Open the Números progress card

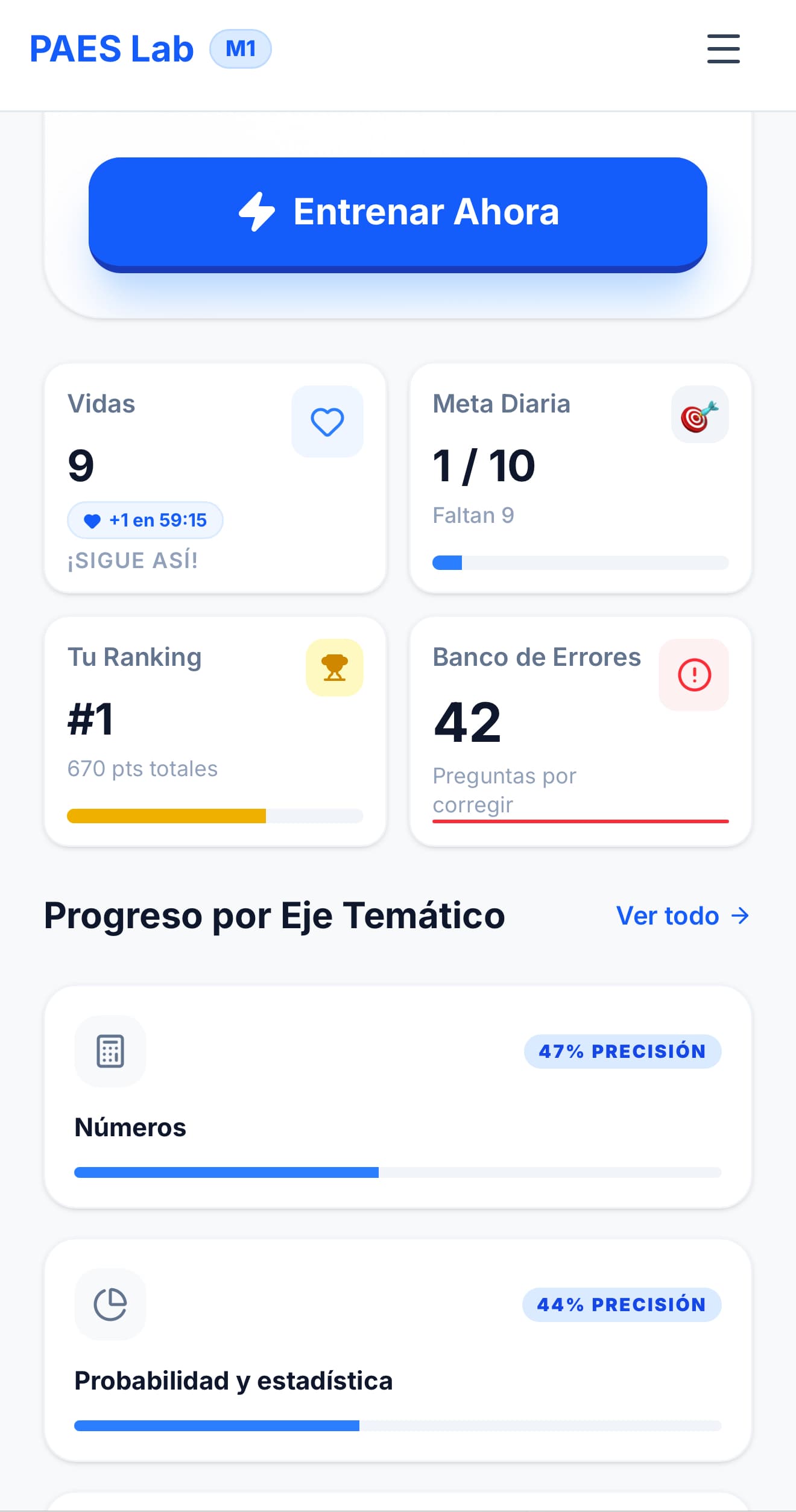pyautogui.click(x=398, y=1096)
